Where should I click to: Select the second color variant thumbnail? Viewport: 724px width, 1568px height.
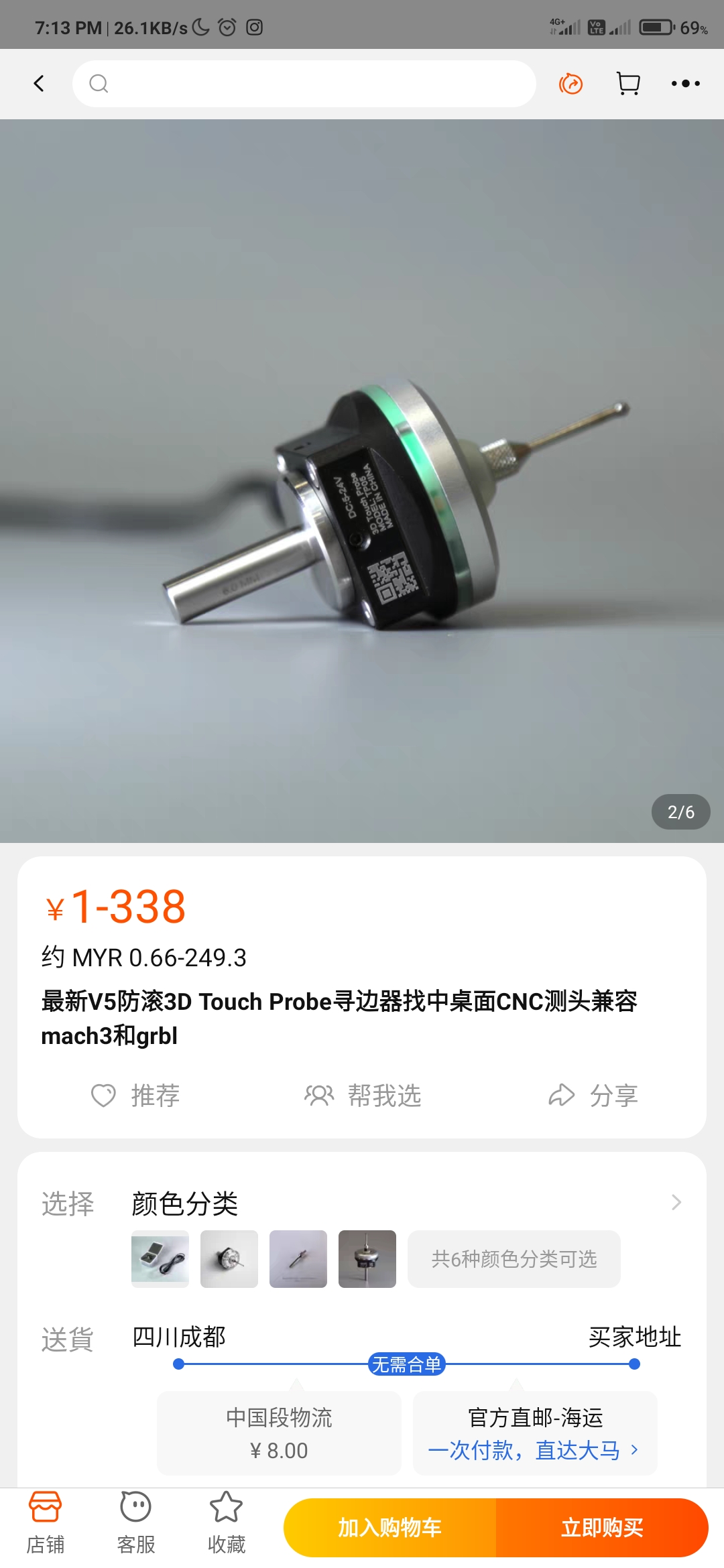(229, 1258)
